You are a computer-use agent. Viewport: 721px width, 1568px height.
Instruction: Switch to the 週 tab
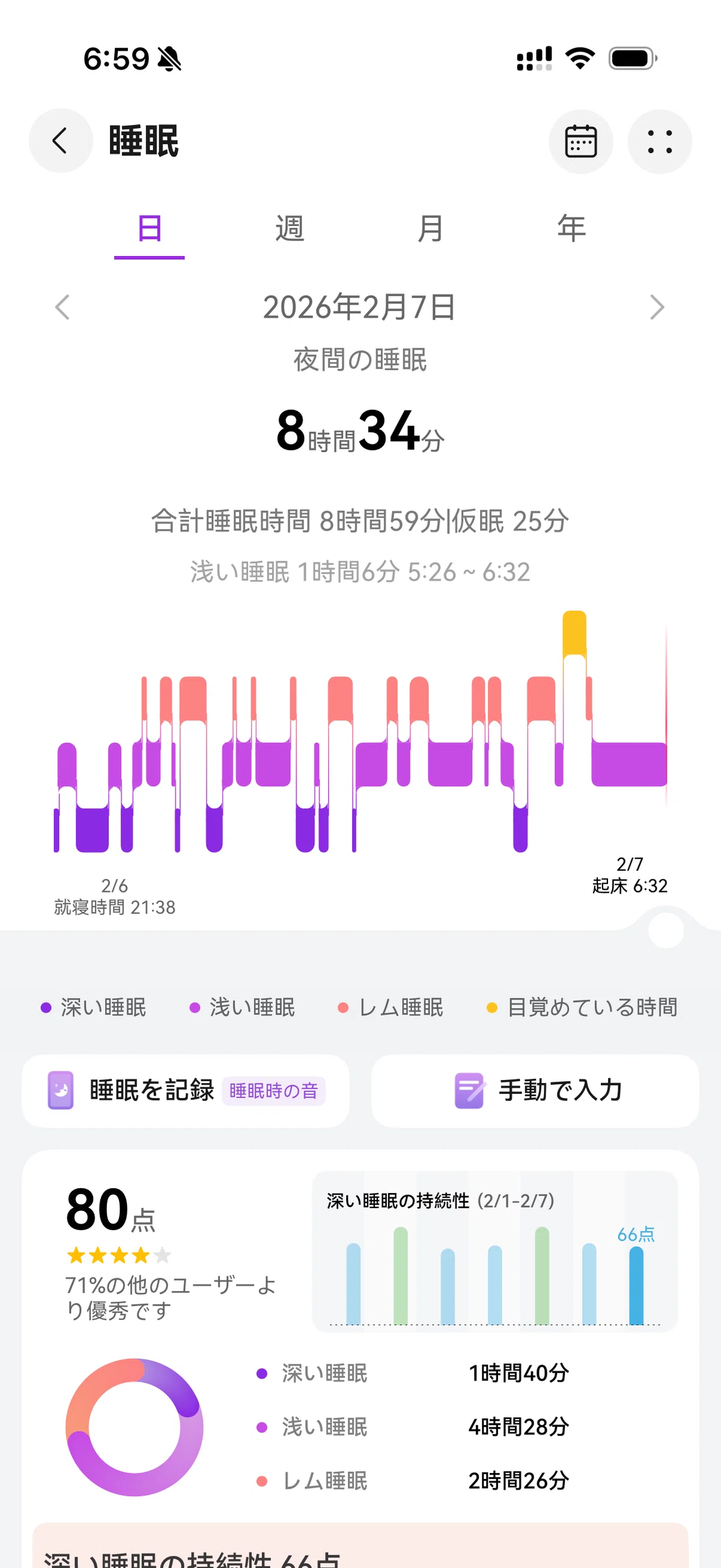tap(290, 230)
